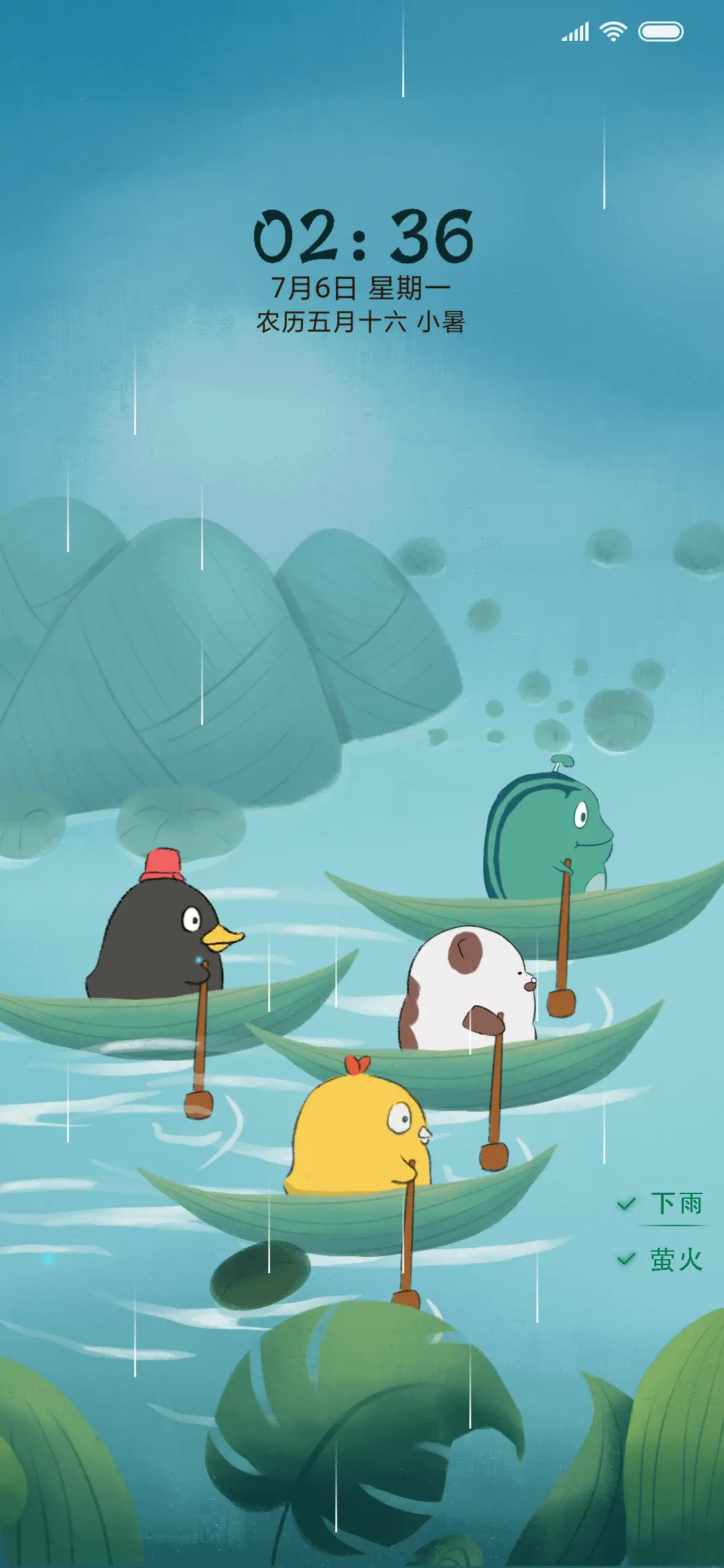Toggle the 下雨 rain effect option
The height and width of the screenshot is (1568, 724).
(x=660, y=1204)
